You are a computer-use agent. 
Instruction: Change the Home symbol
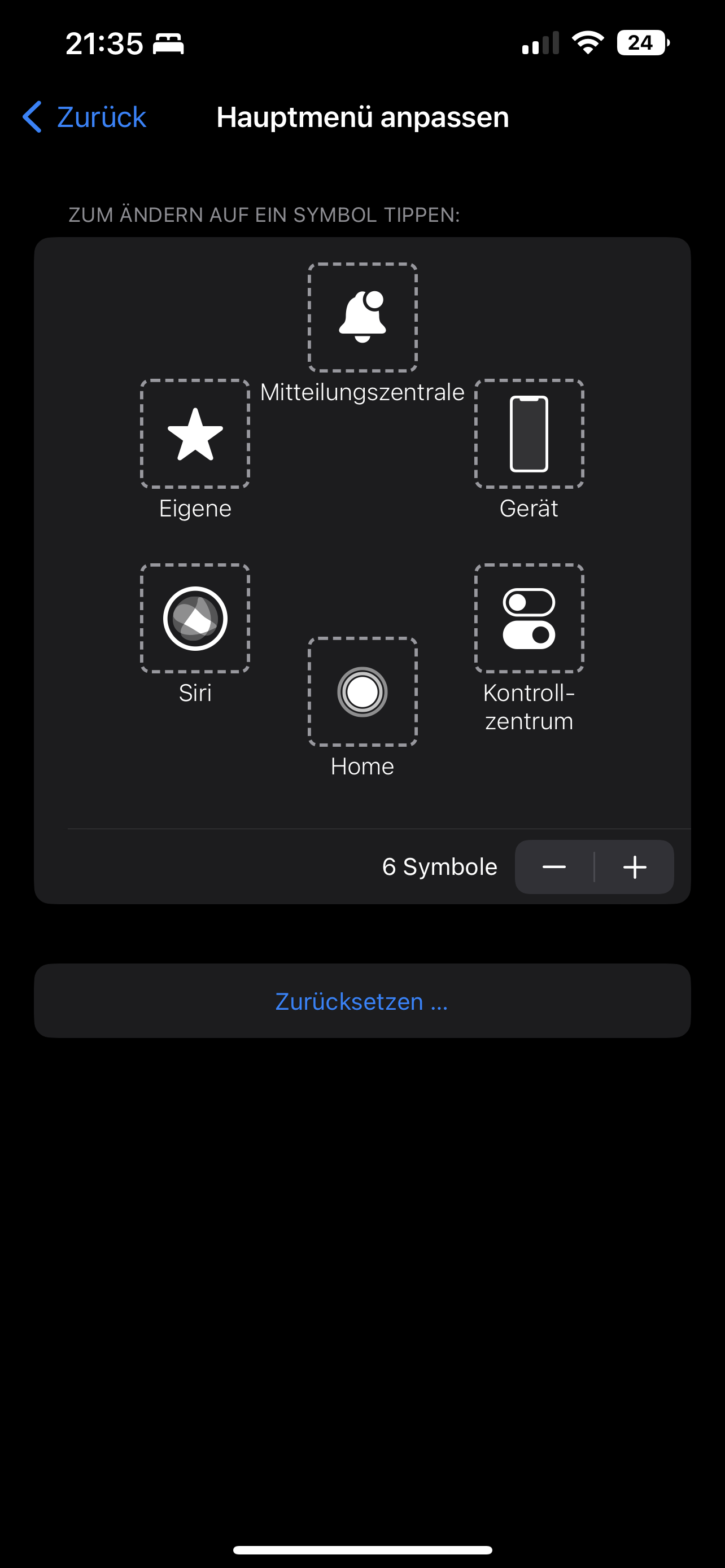click(x=362, y=691)
